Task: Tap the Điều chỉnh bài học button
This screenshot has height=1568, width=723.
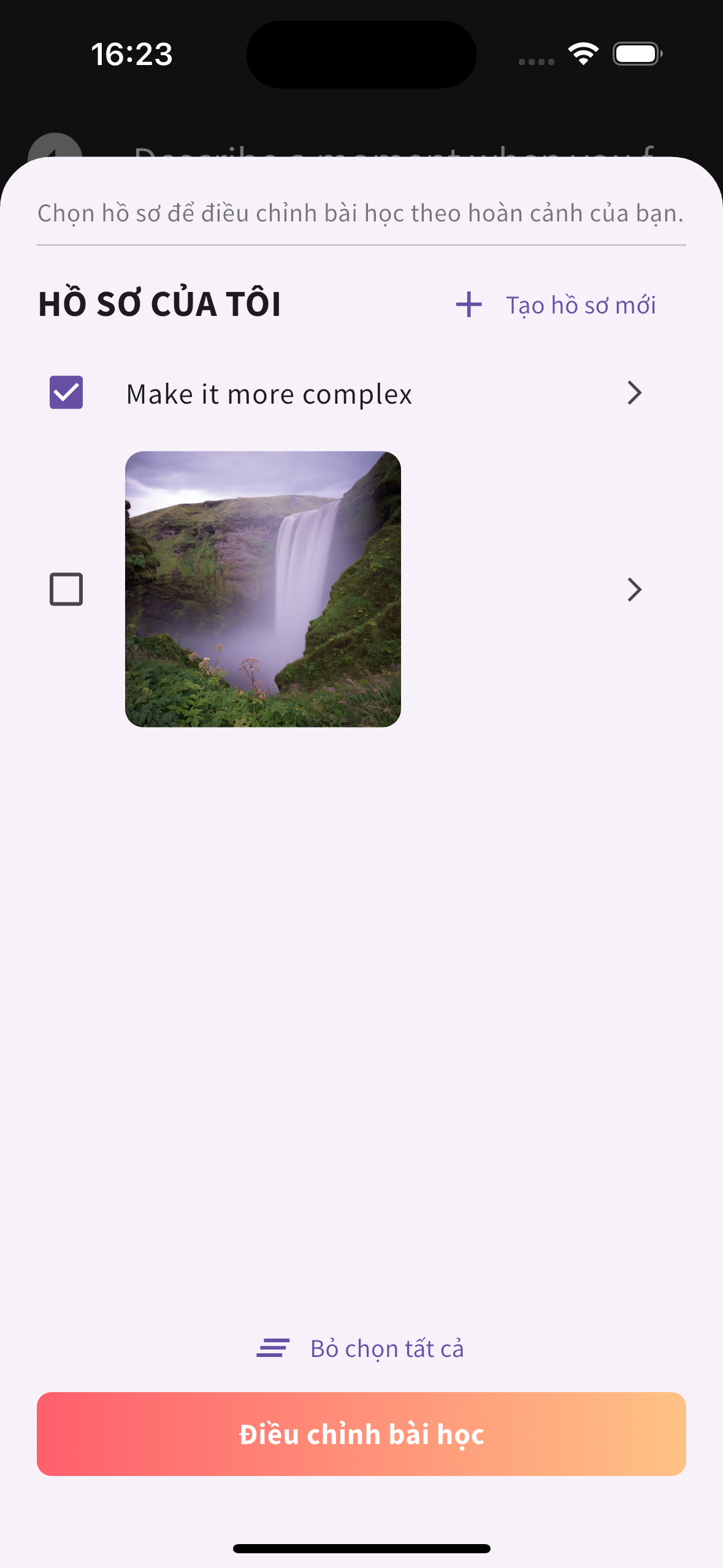Action: click(361, 1434)
